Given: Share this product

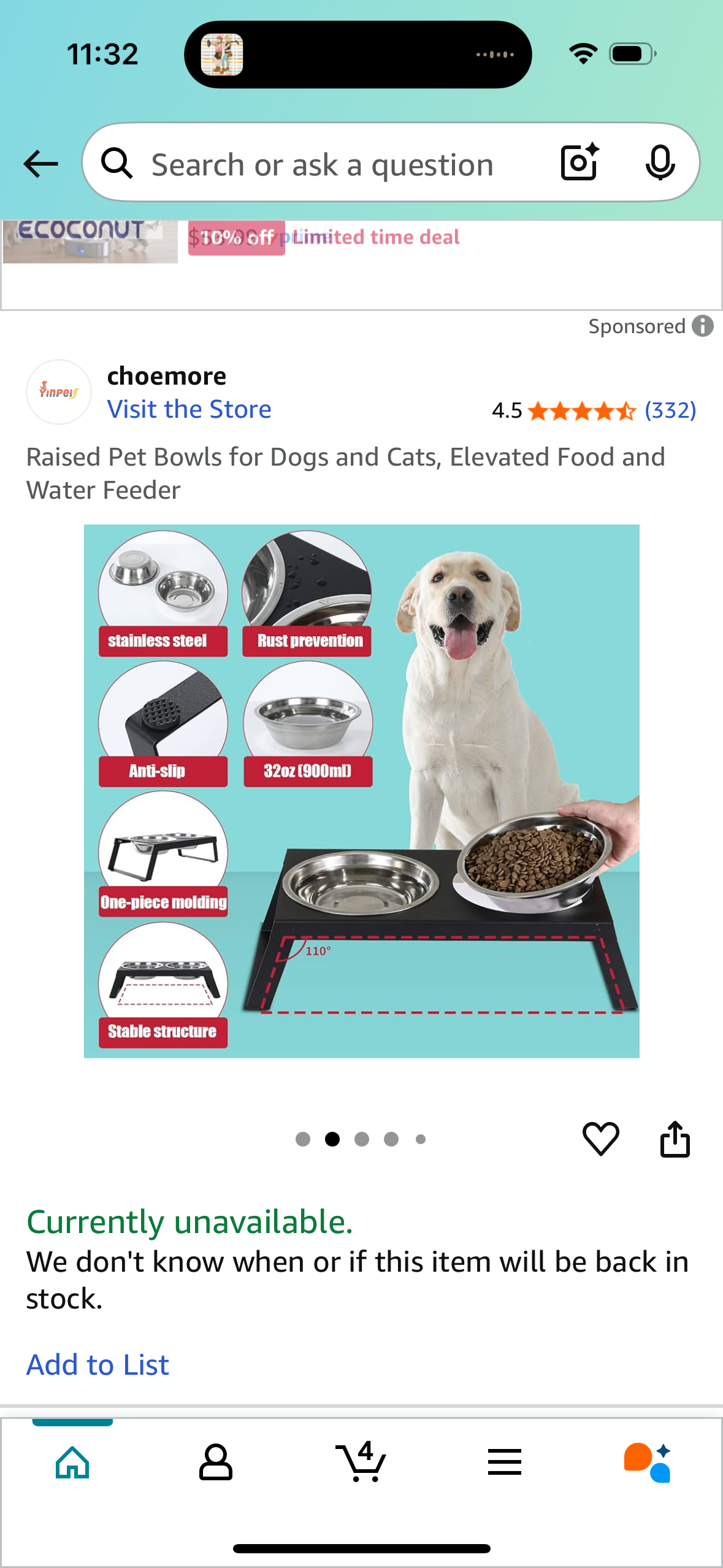Looking at the screenshot, I should point(675,1139).
